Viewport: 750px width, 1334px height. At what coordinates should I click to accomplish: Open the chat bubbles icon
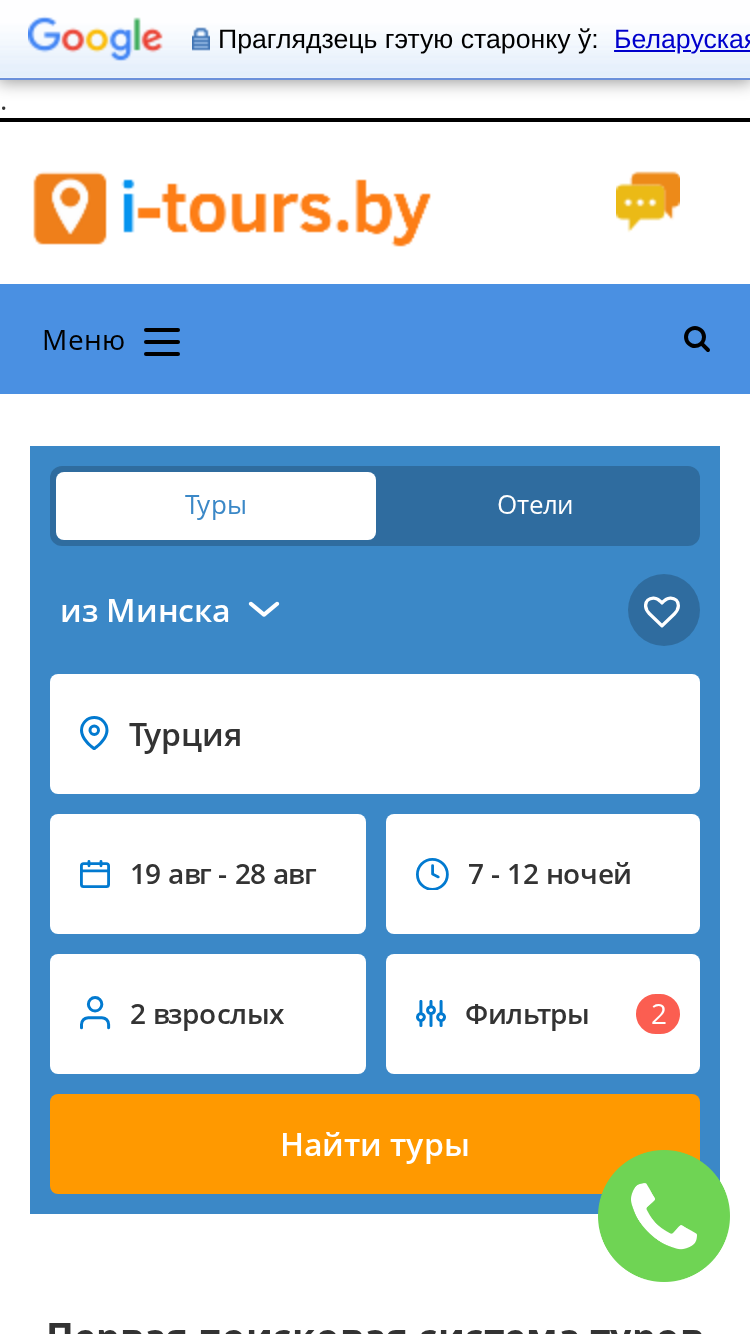click(x=648, y=201)
